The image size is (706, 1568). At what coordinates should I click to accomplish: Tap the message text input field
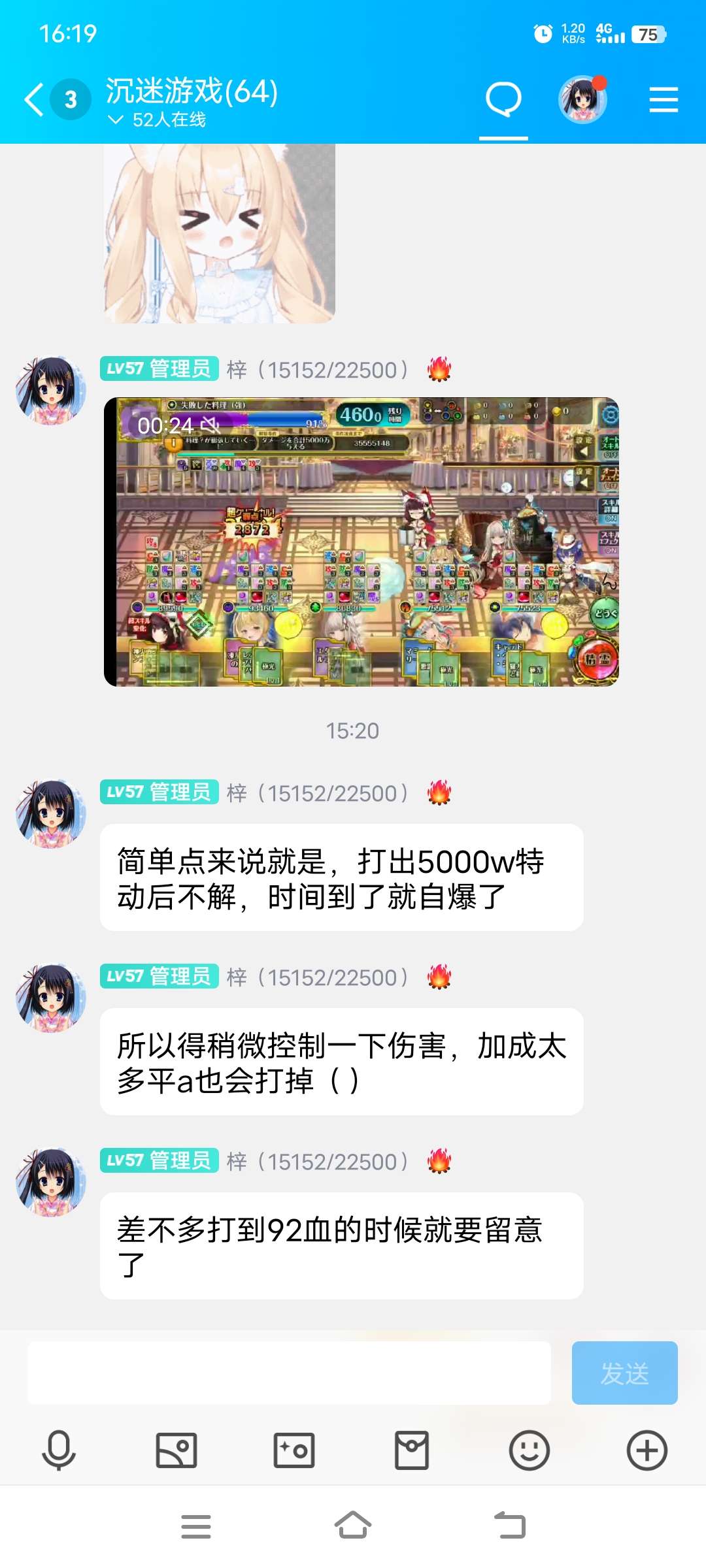(289, 1373)
